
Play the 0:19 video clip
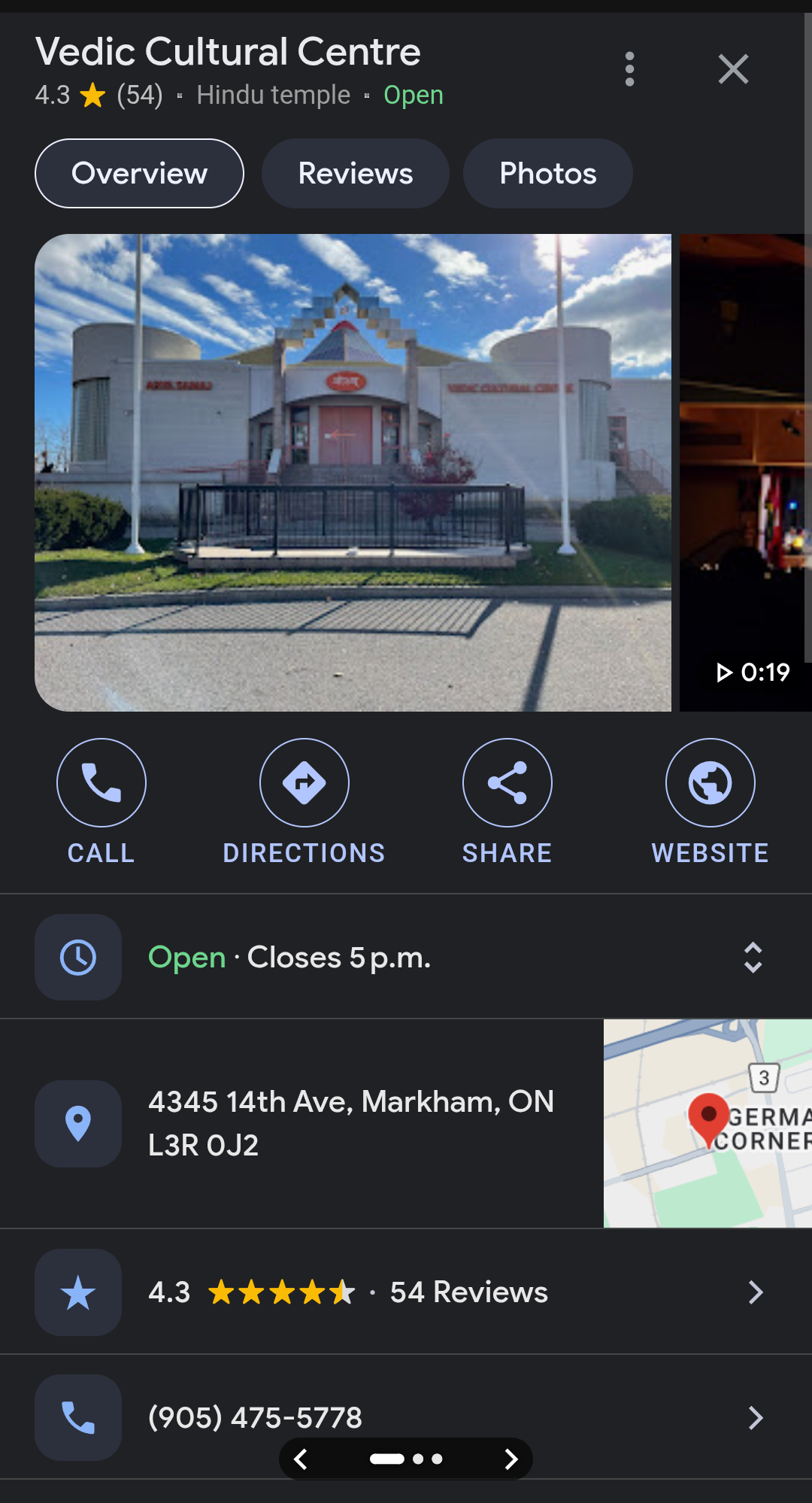(x=744, y=472)
